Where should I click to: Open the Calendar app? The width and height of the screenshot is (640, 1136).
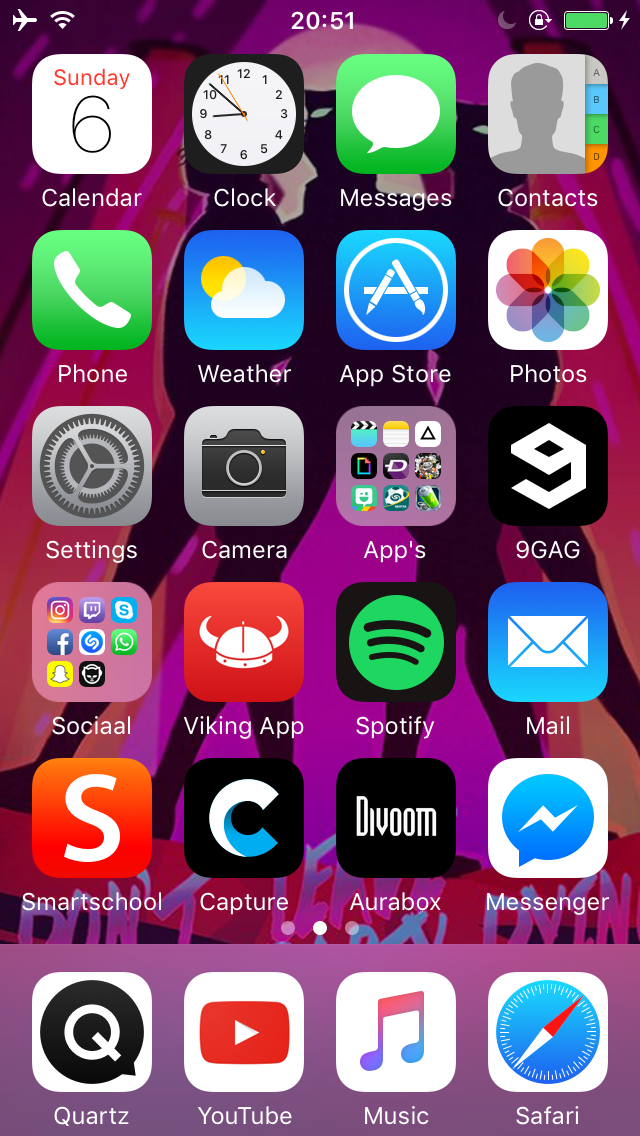[92, 114]
